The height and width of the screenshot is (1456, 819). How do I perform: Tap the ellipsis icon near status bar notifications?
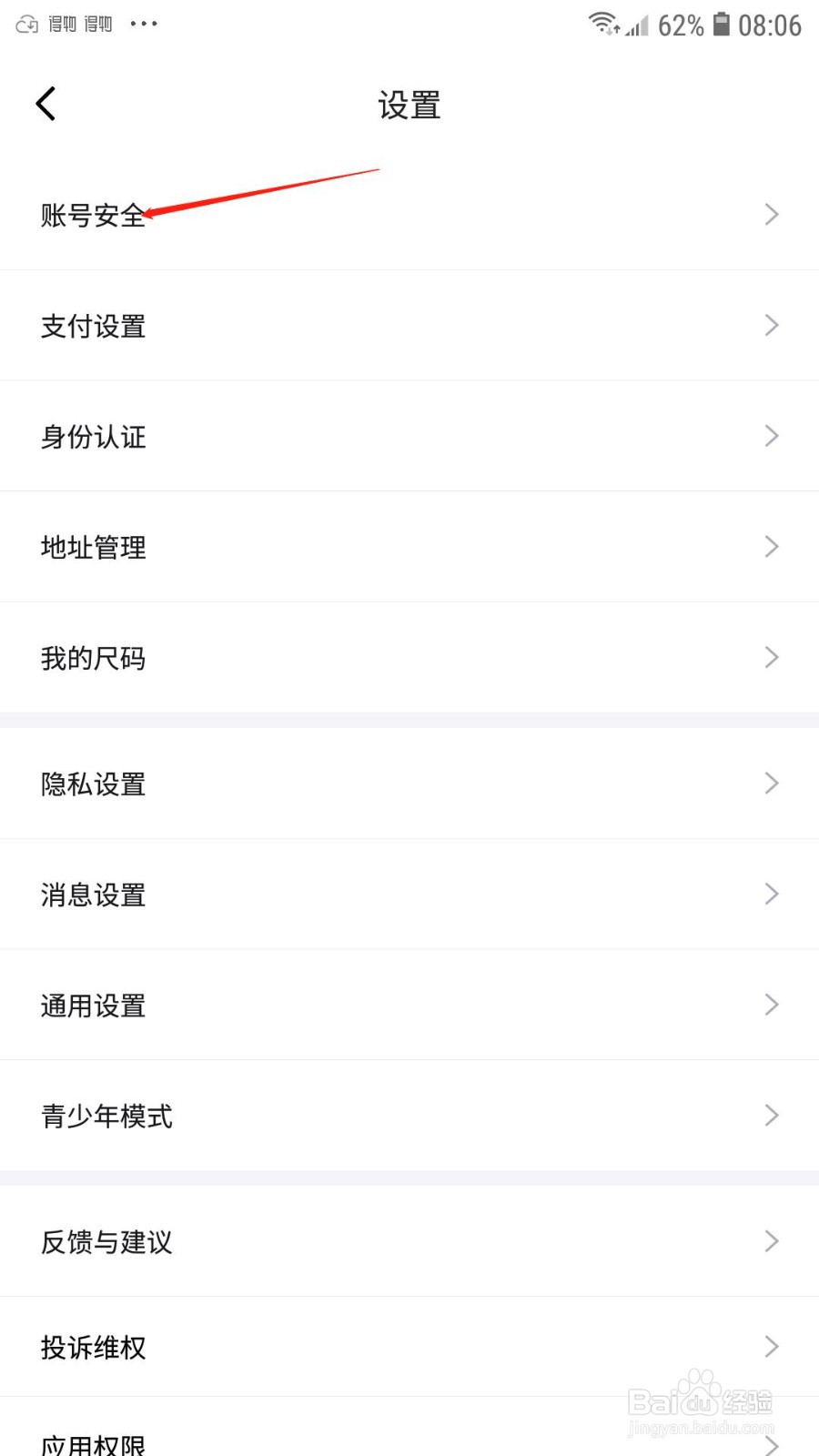coord(143,25)
